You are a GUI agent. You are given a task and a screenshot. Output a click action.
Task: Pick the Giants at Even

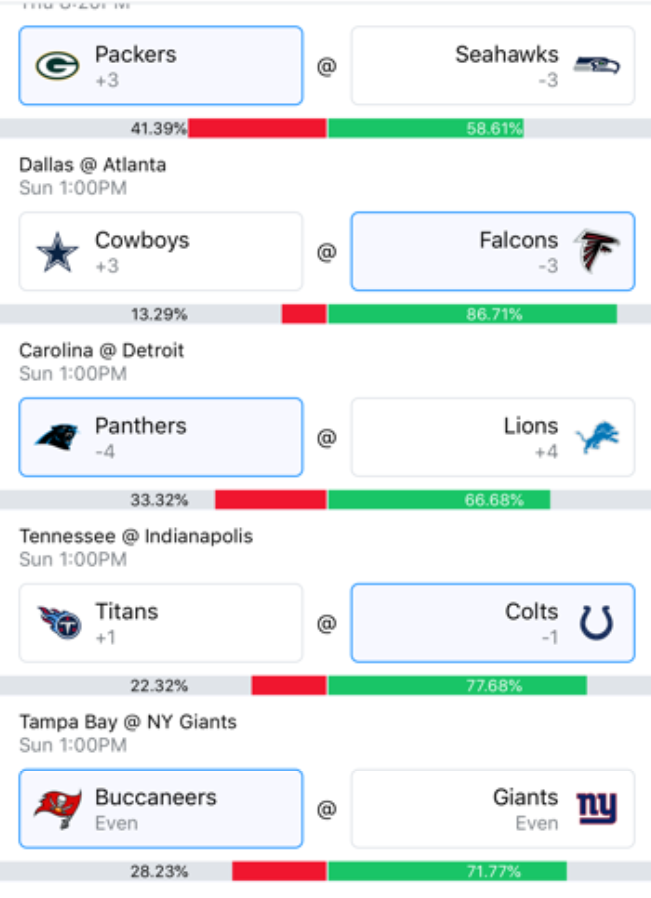coord(492,809)
